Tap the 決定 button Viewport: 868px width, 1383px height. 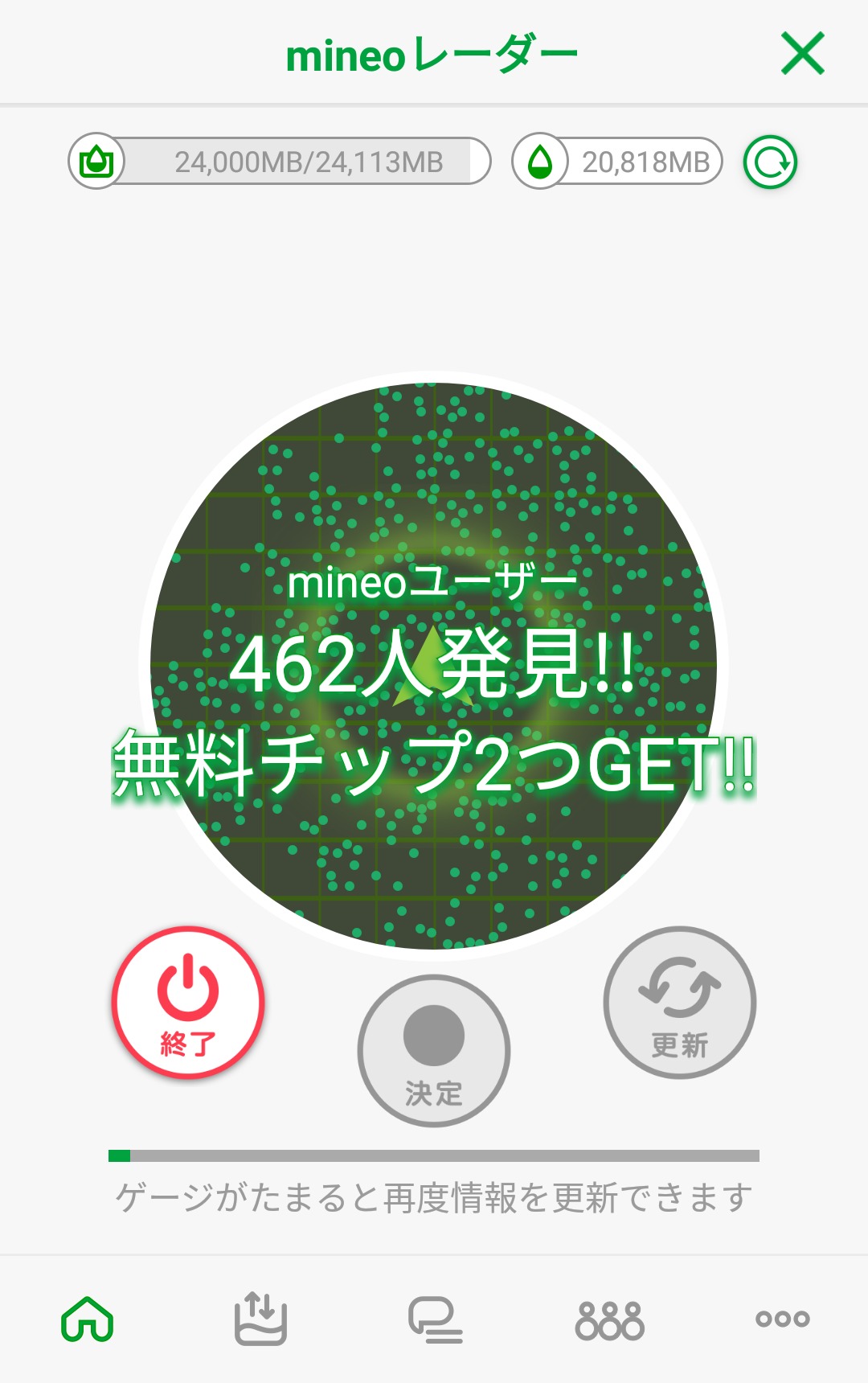tap(434, 1051)
